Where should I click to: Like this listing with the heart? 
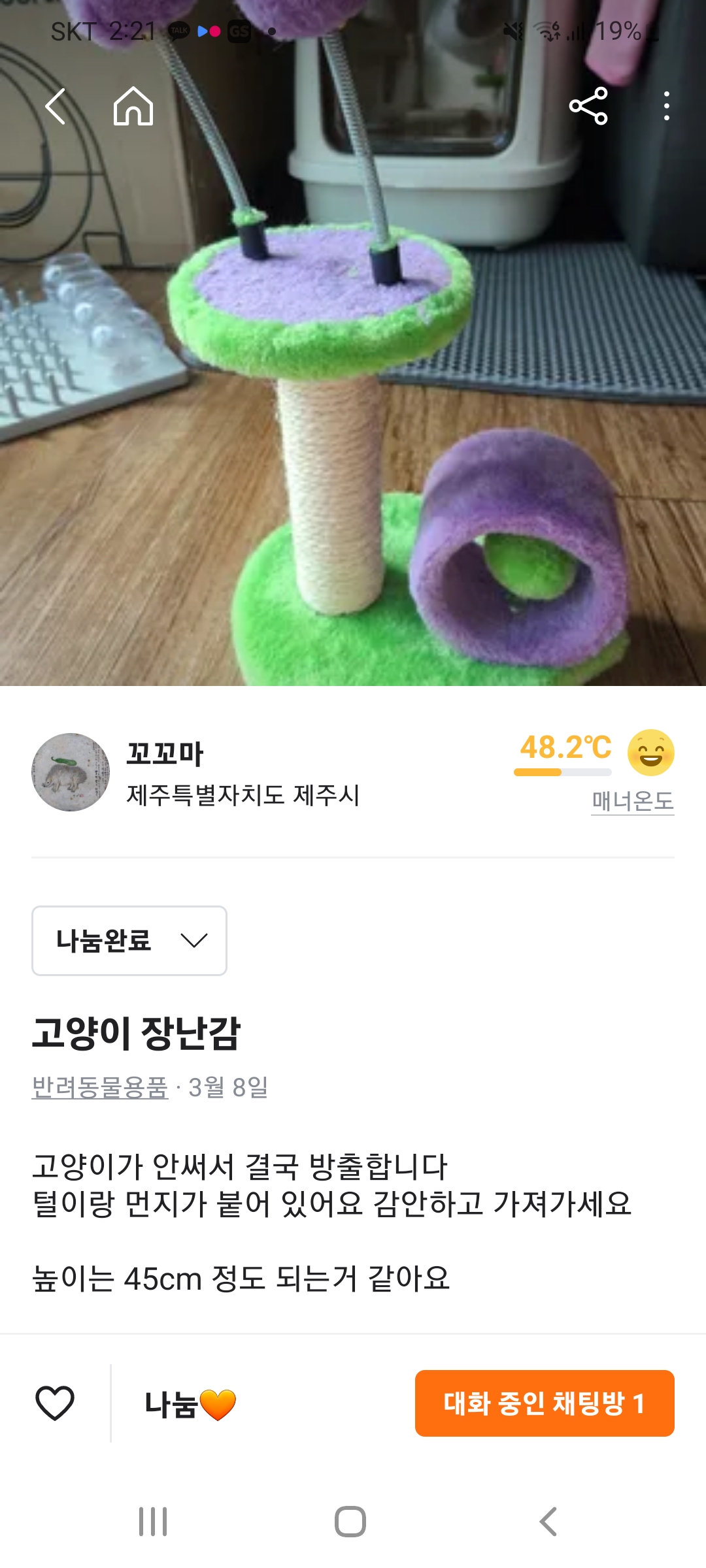55,1403
